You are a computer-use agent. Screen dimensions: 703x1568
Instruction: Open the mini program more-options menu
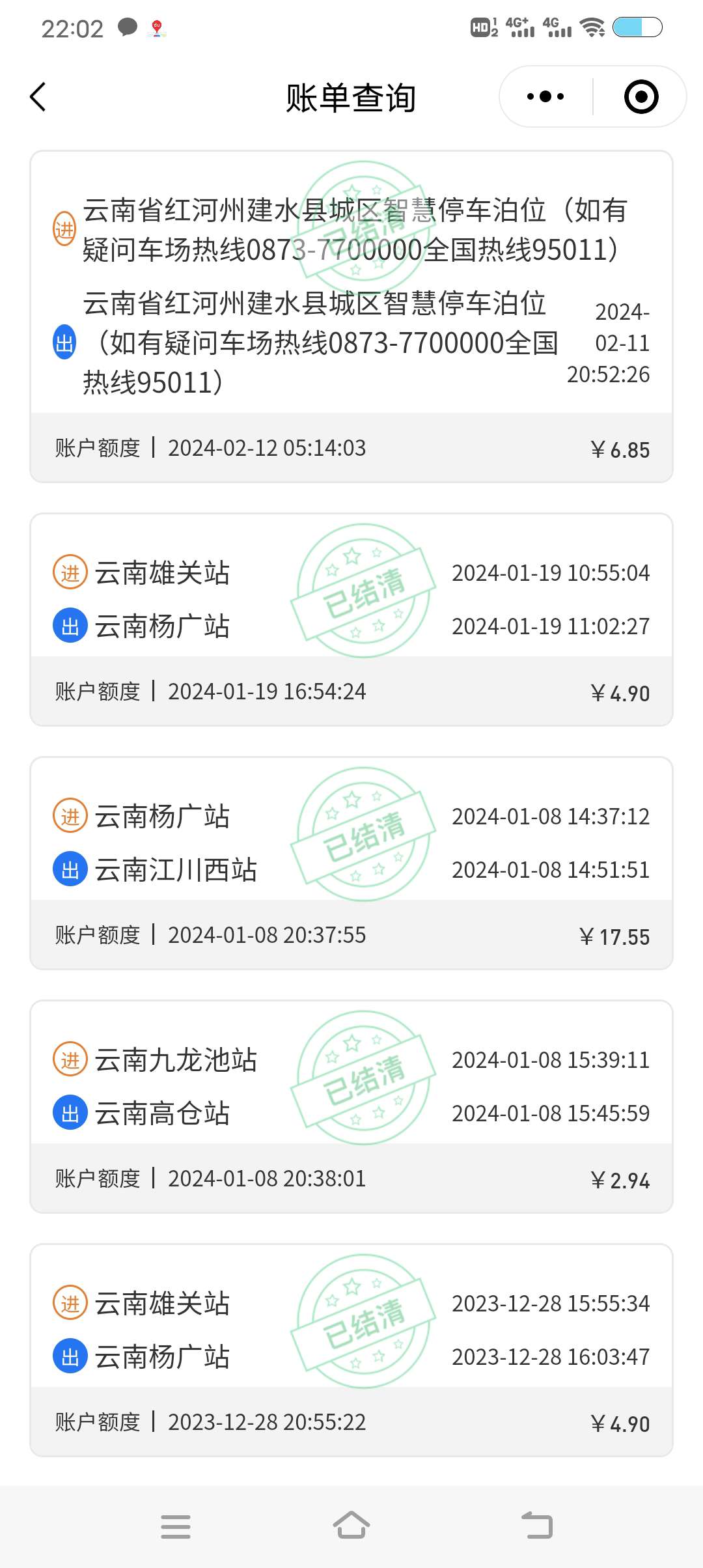click(545, 97)
